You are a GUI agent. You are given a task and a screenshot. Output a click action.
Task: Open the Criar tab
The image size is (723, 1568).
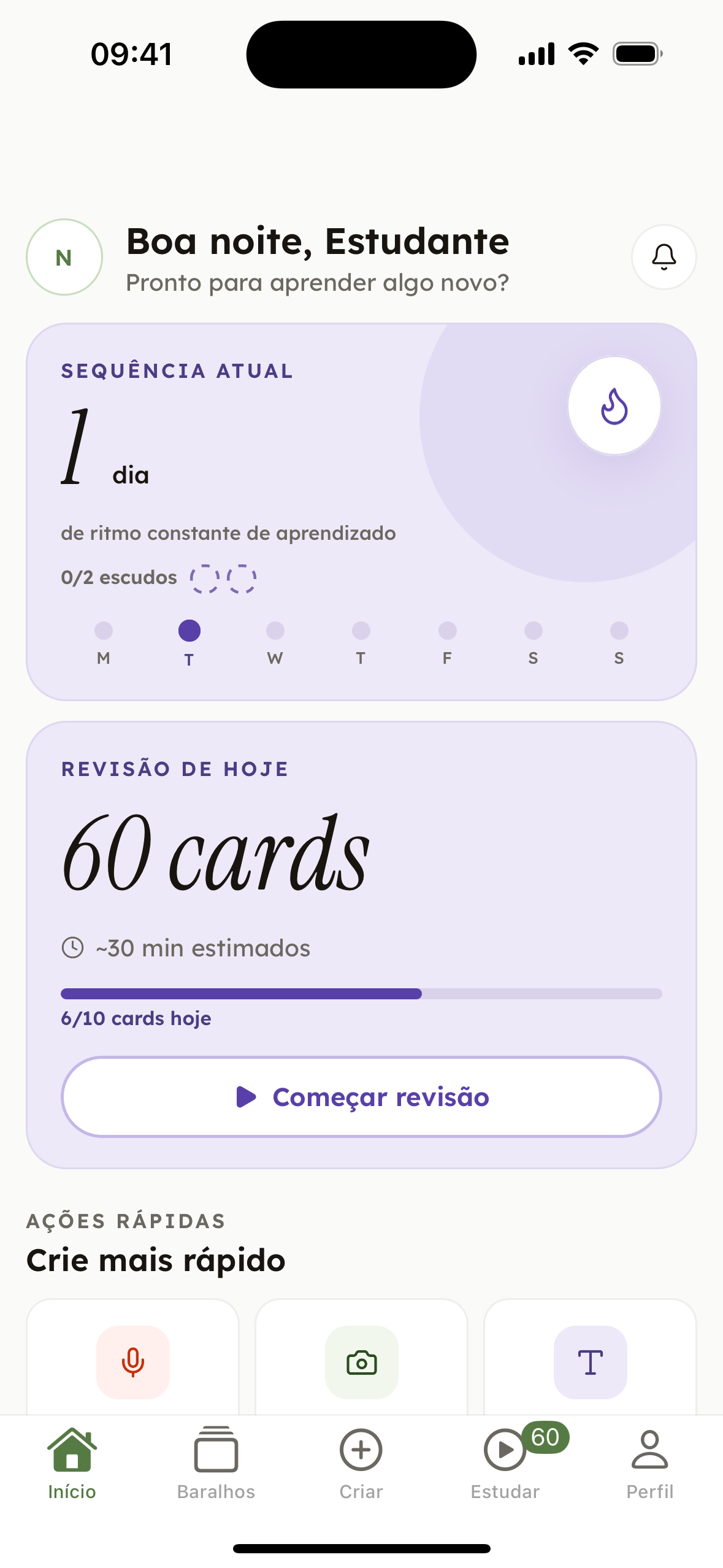(x=361, y=1462)
